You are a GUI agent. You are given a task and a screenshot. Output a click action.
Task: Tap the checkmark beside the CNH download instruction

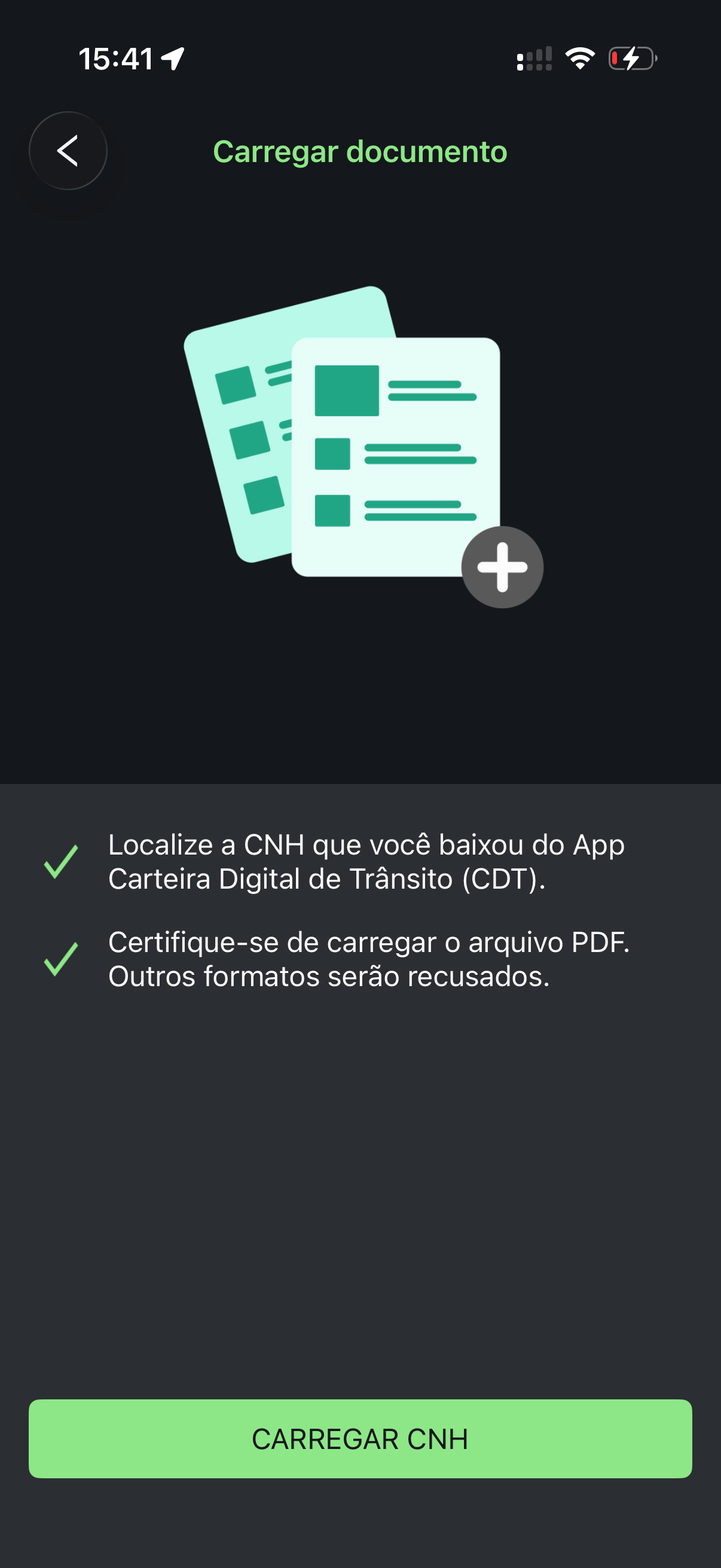(61, 863)
